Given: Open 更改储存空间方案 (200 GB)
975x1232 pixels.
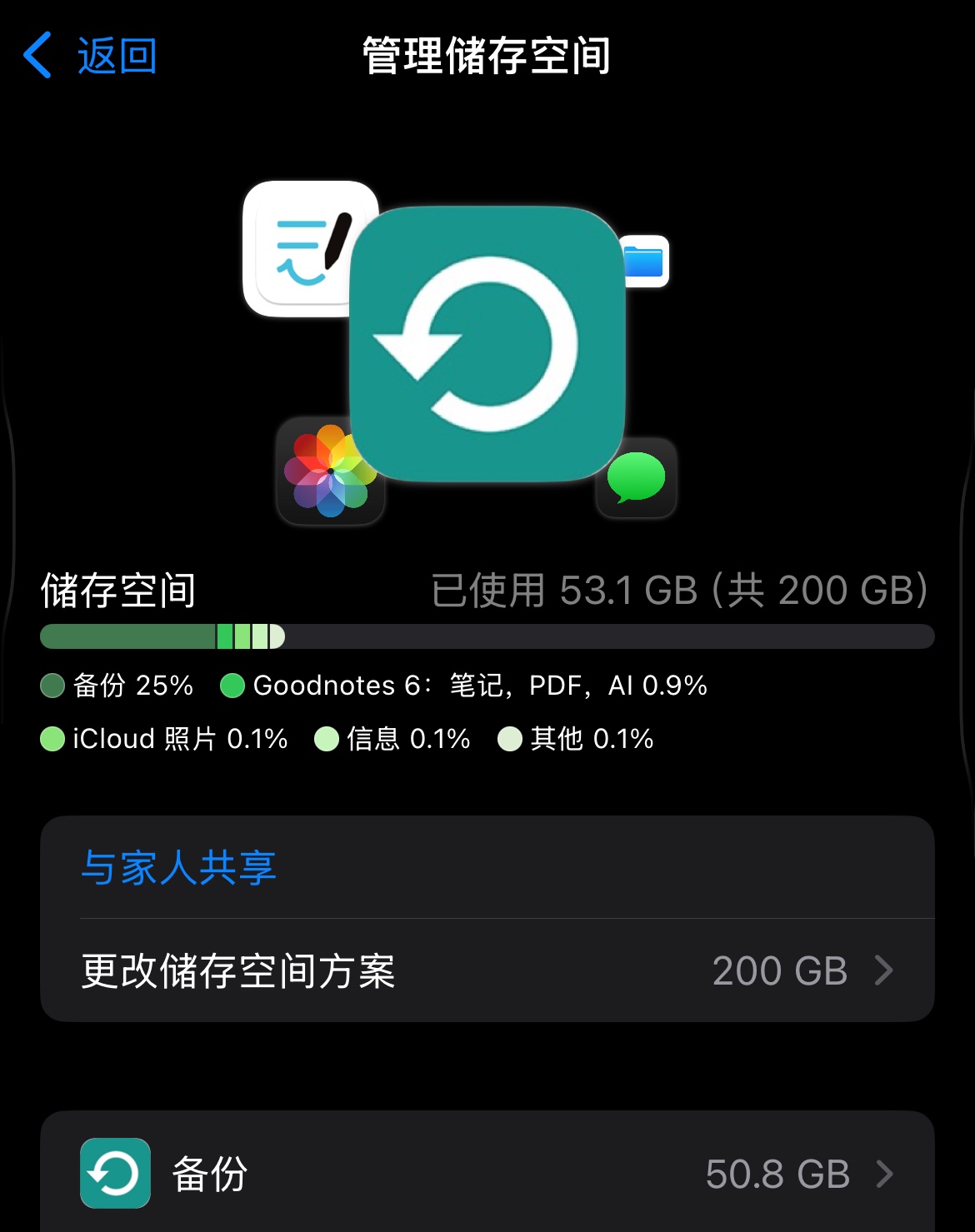Looking at the screenshot, I should [x=487, y=970].
